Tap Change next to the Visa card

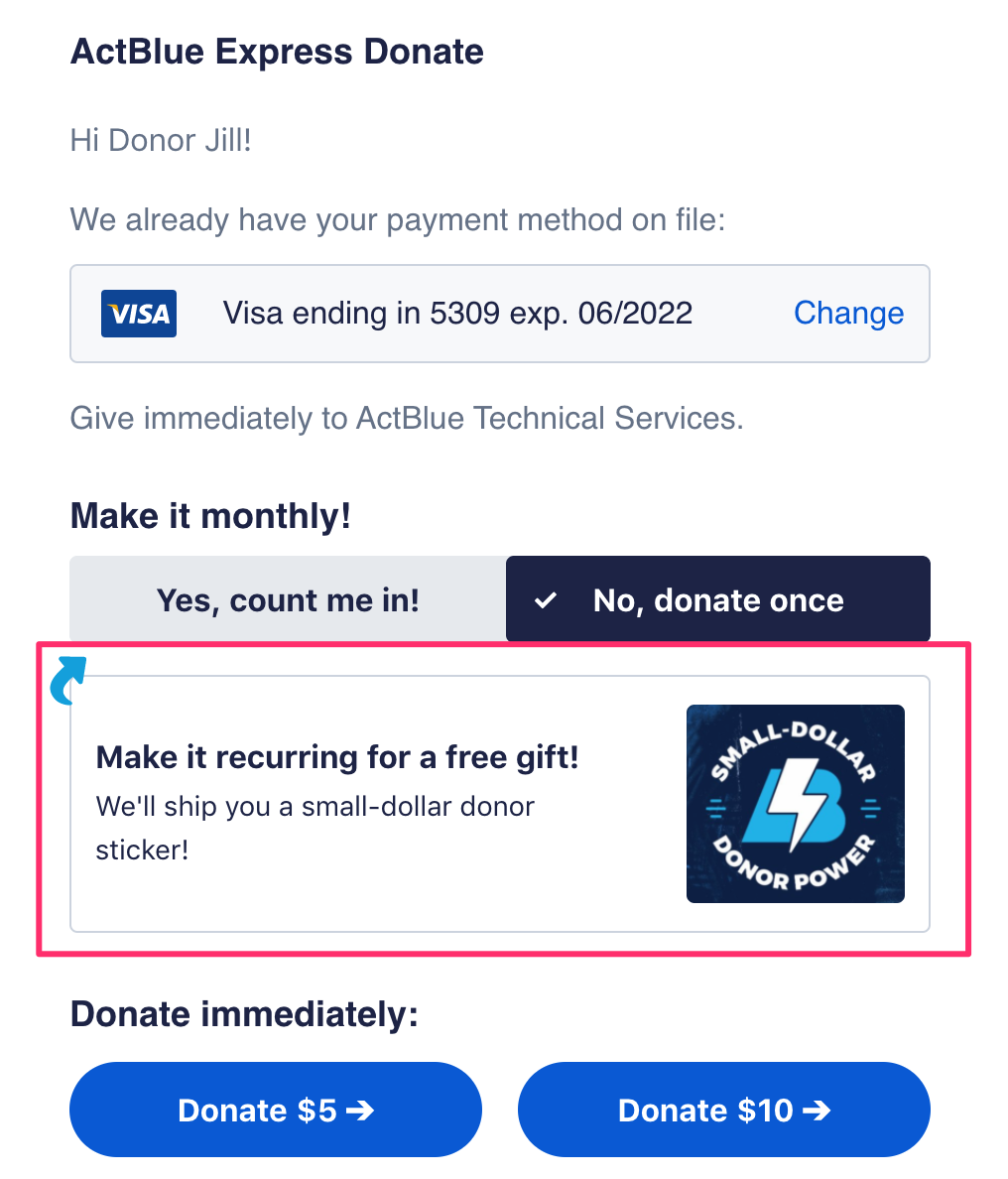(x=848, y=314)
